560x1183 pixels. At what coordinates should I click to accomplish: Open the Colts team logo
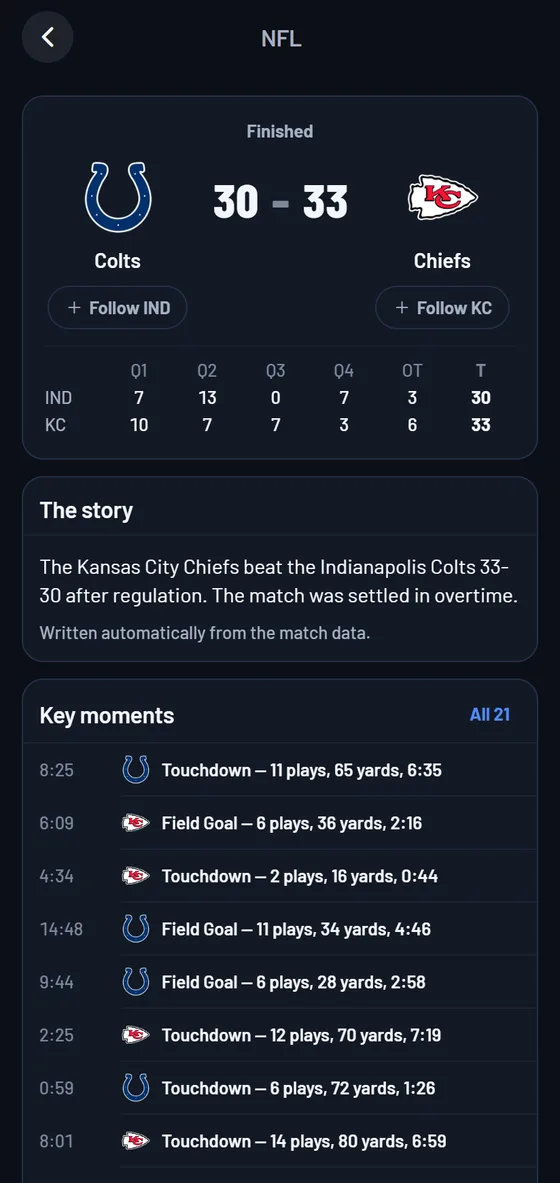[118, 198]
